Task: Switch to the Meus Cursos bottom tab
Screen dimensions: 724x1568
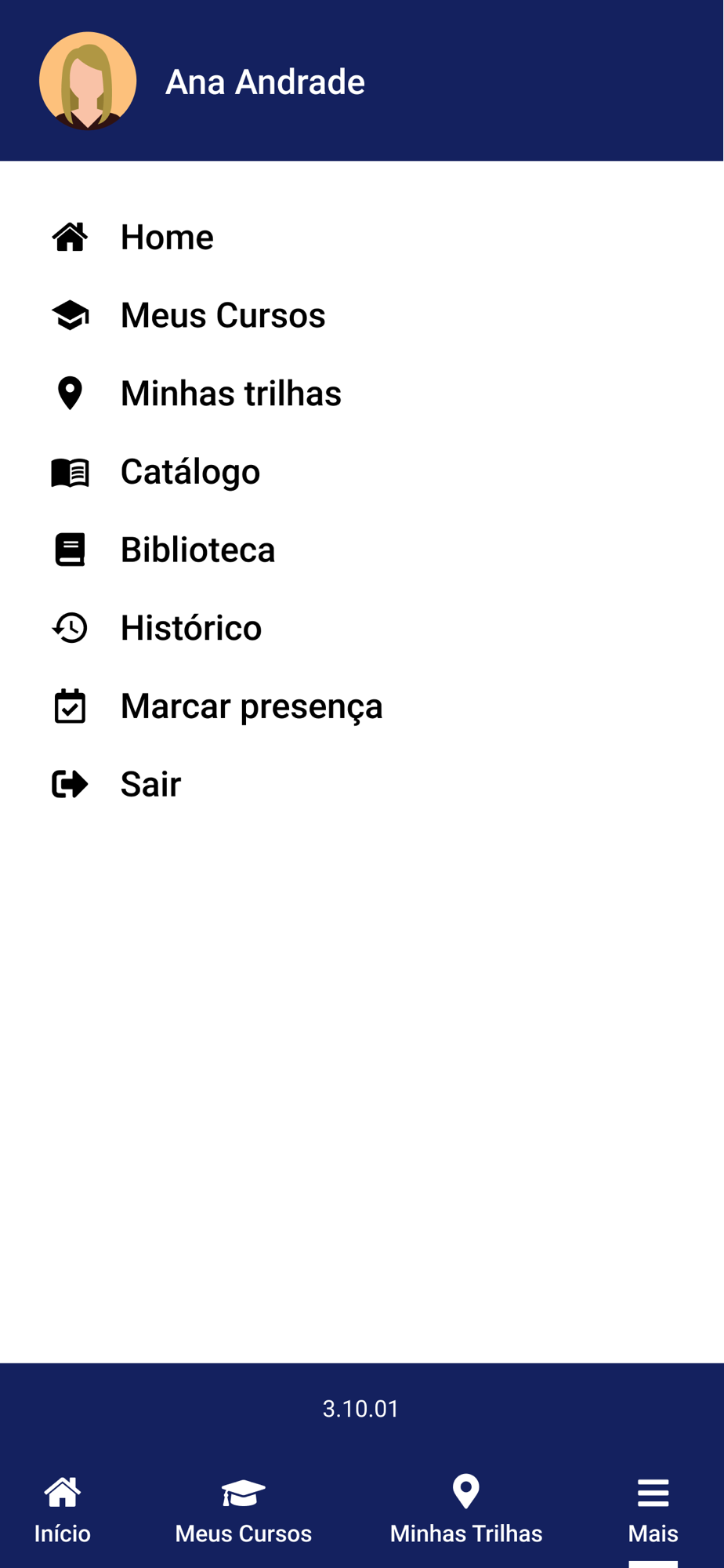Action: (x=244, y=1511)
